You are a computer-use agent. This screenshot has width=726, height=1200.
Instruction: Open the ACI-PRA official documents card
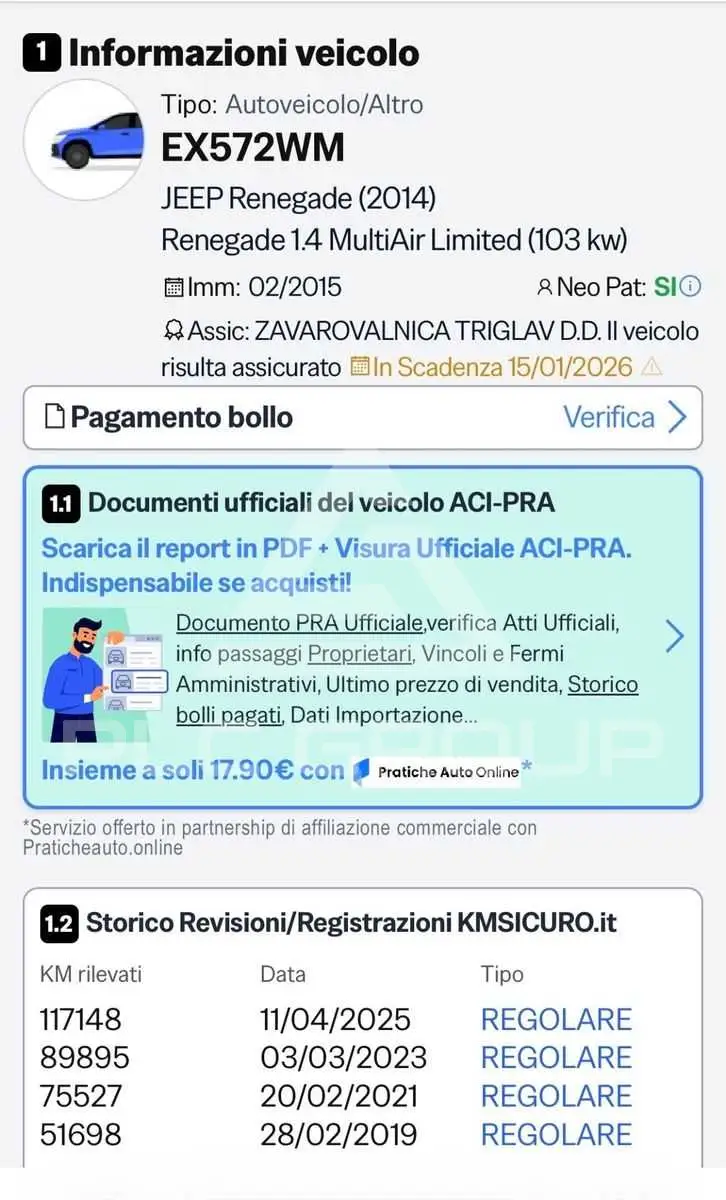click(x=363, y=637)
